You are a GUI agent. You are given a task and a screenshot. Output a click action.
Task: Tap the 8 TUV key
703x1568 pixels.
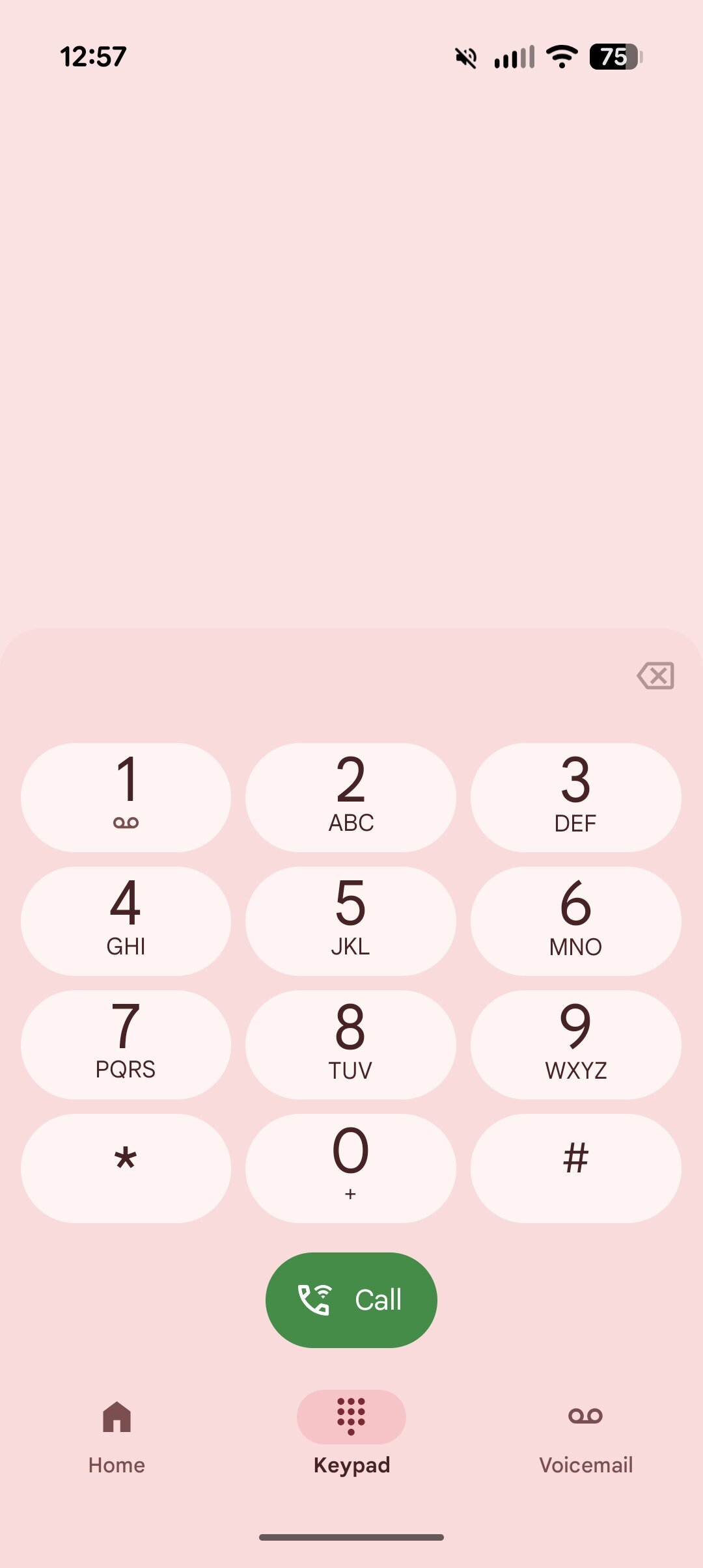point(351,1044)
